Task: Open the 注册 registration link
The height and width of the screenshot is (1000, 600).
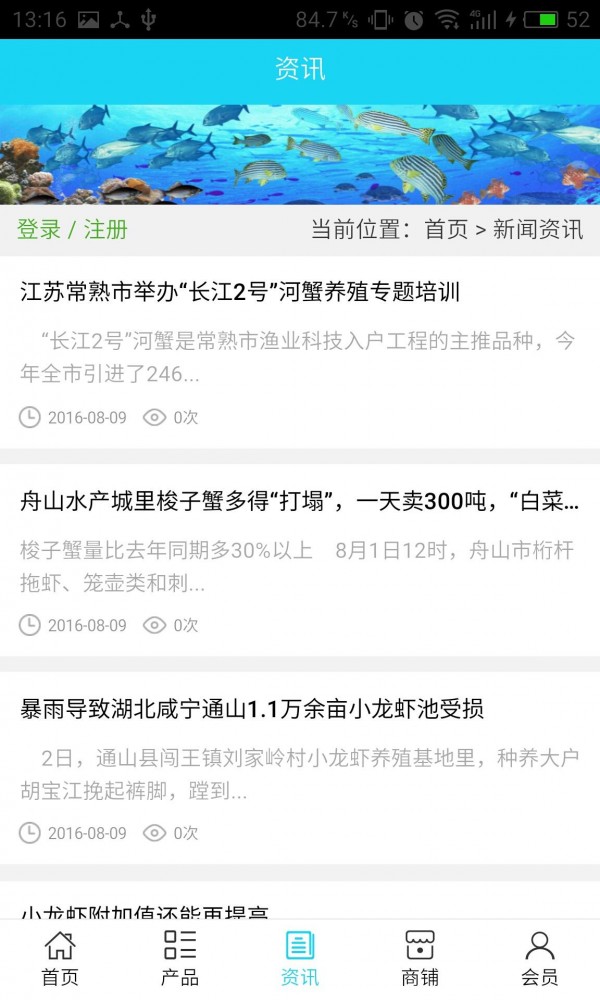Action: 106,229
